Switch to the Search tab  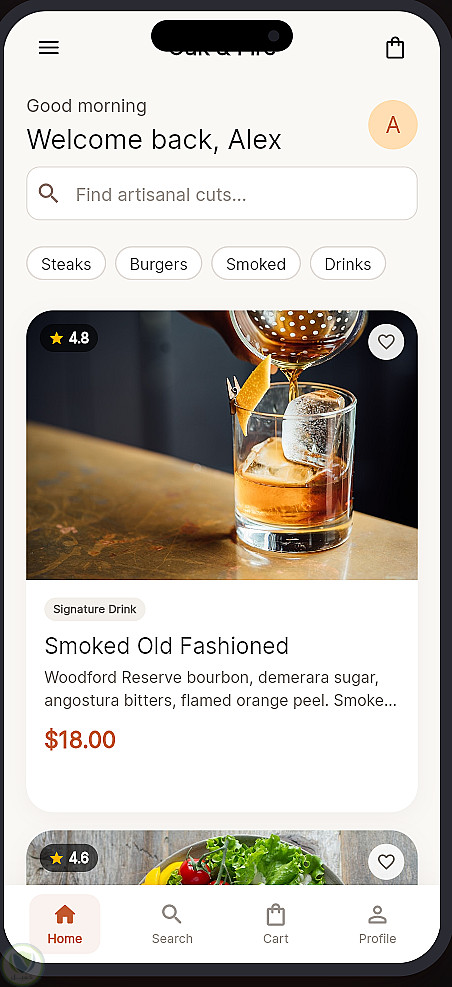(172, 924)
